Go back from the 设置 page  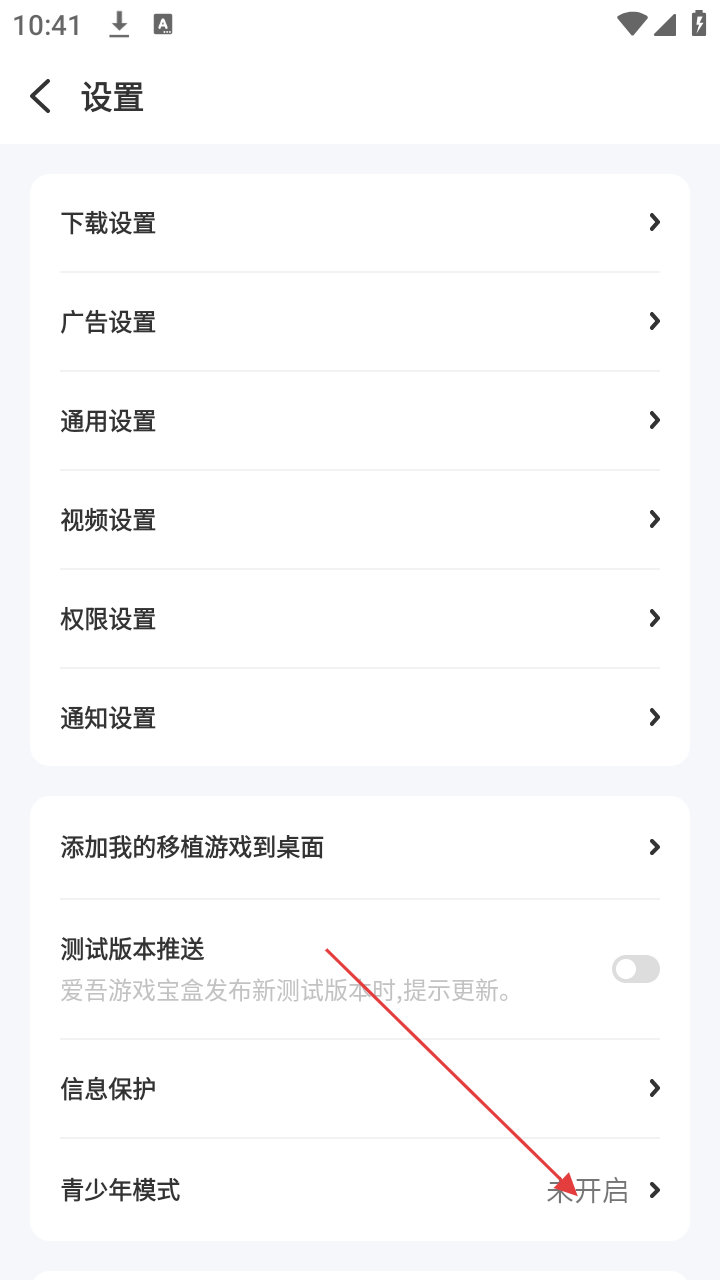point(40,97)
